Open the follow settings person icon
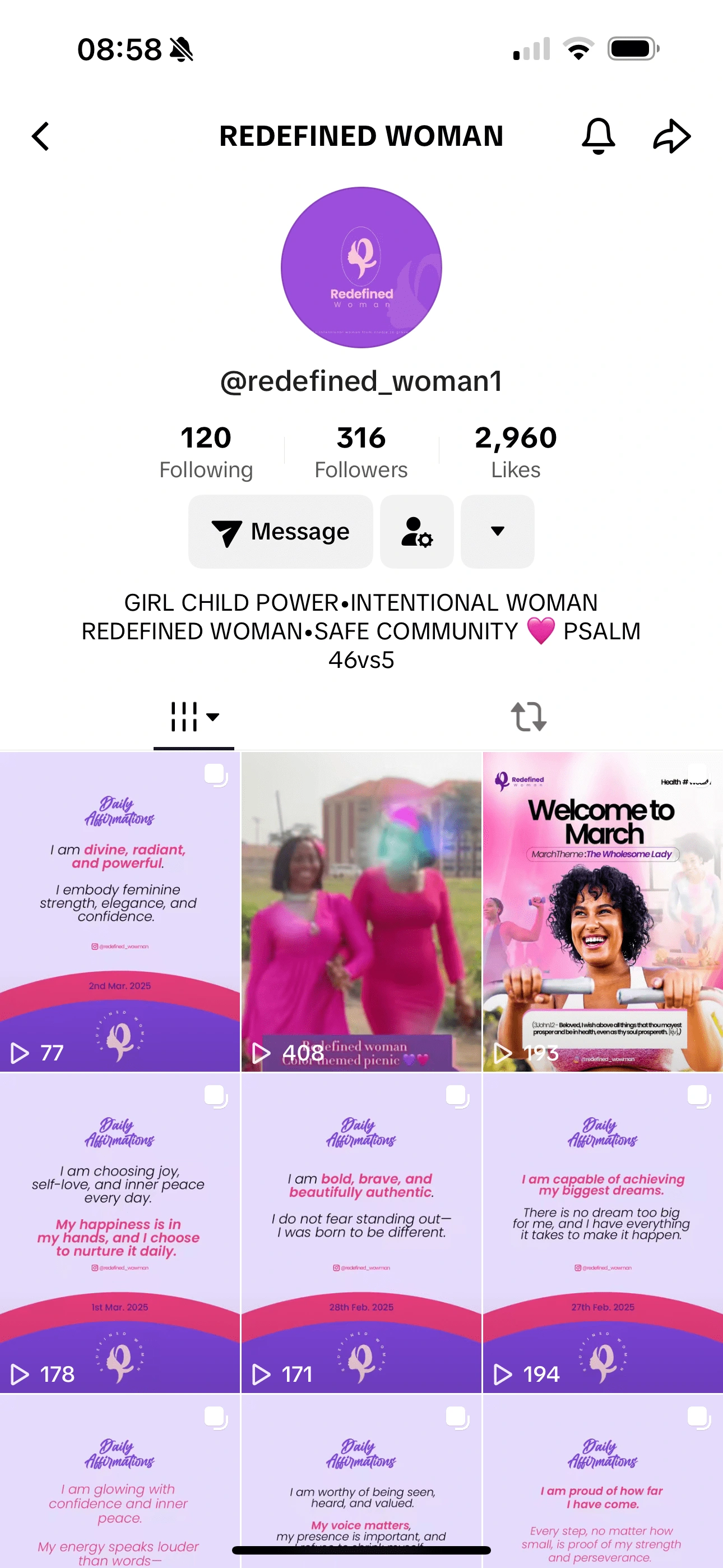This screenshot has width=723, height=1568. pos(417,532)
